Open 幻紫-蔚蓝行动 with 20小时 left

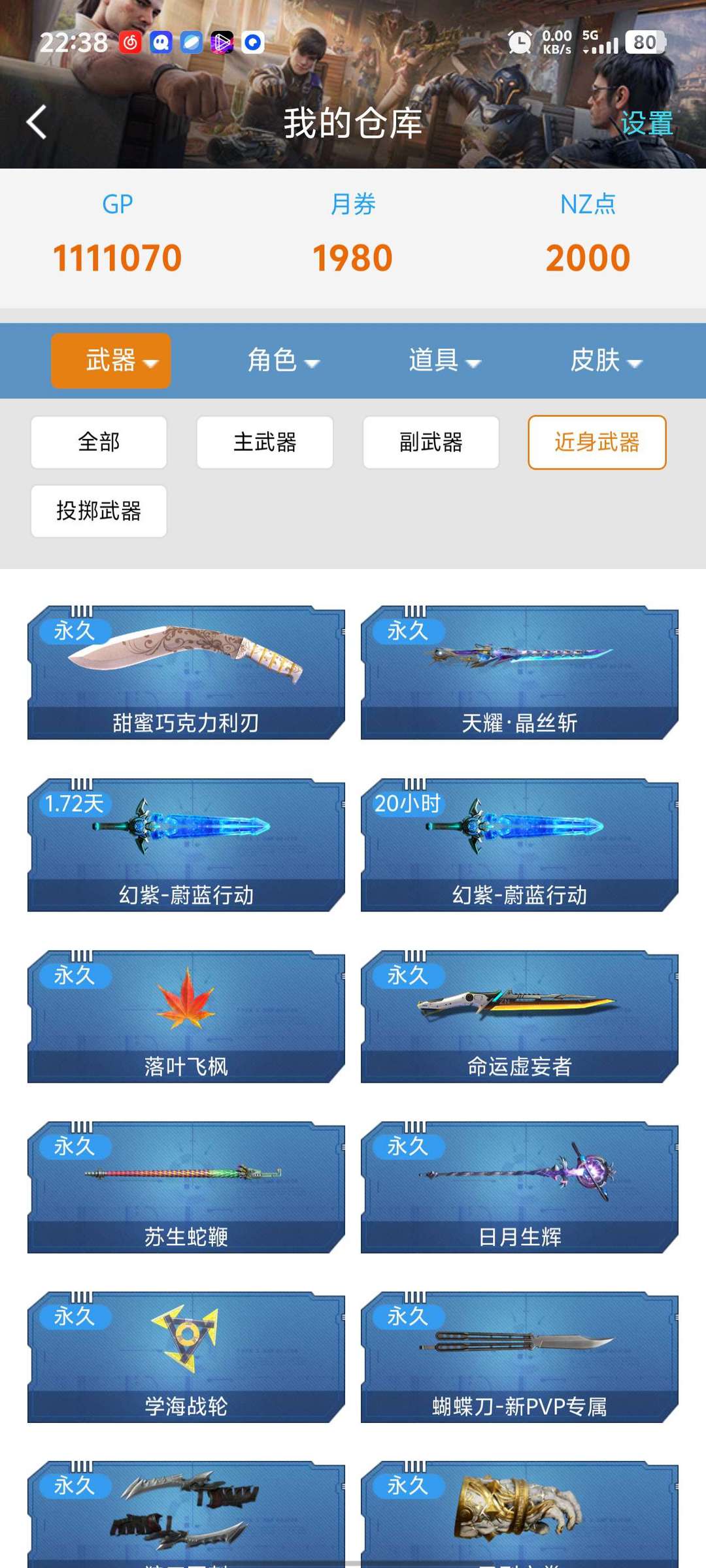(x=520, y=845)
